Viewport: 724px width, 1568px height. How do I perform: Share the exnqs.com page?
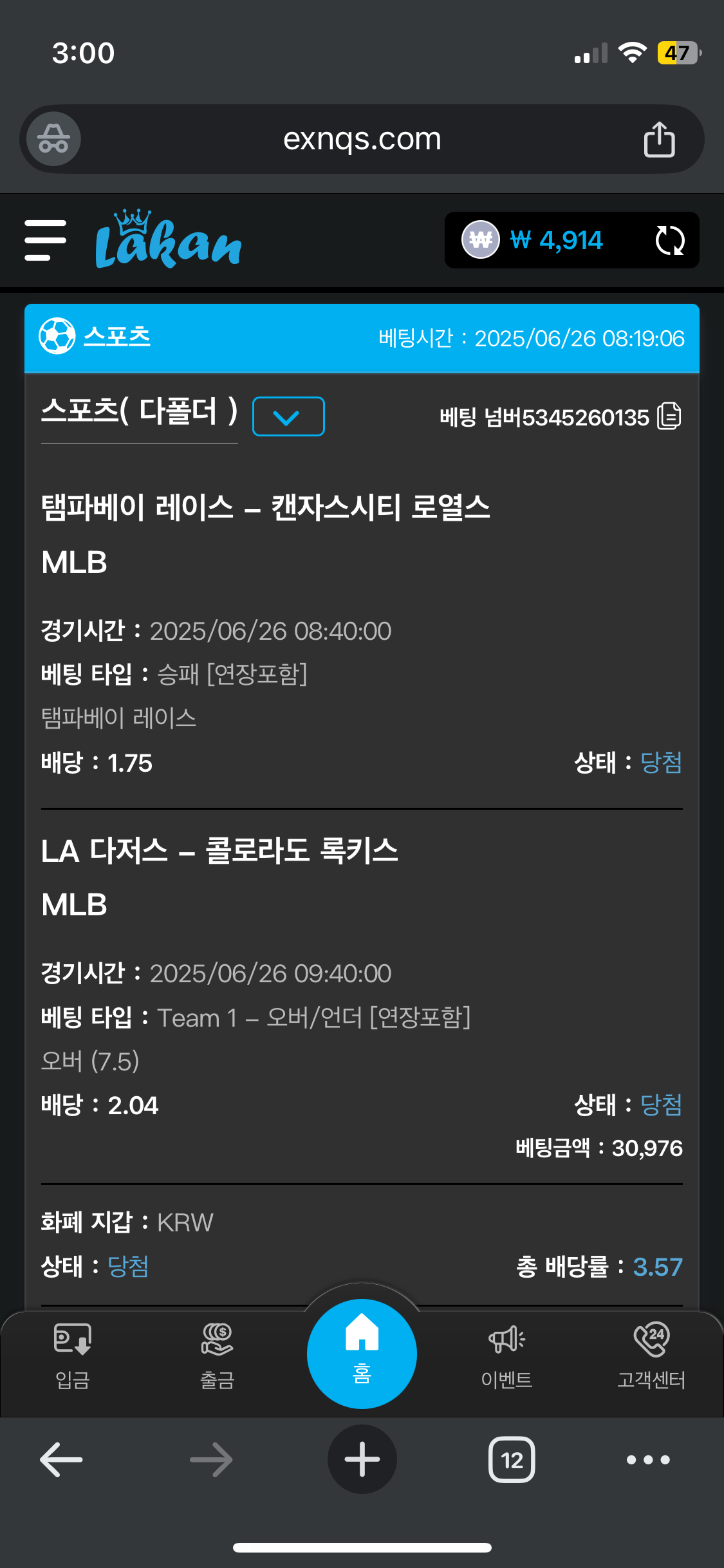659,139
